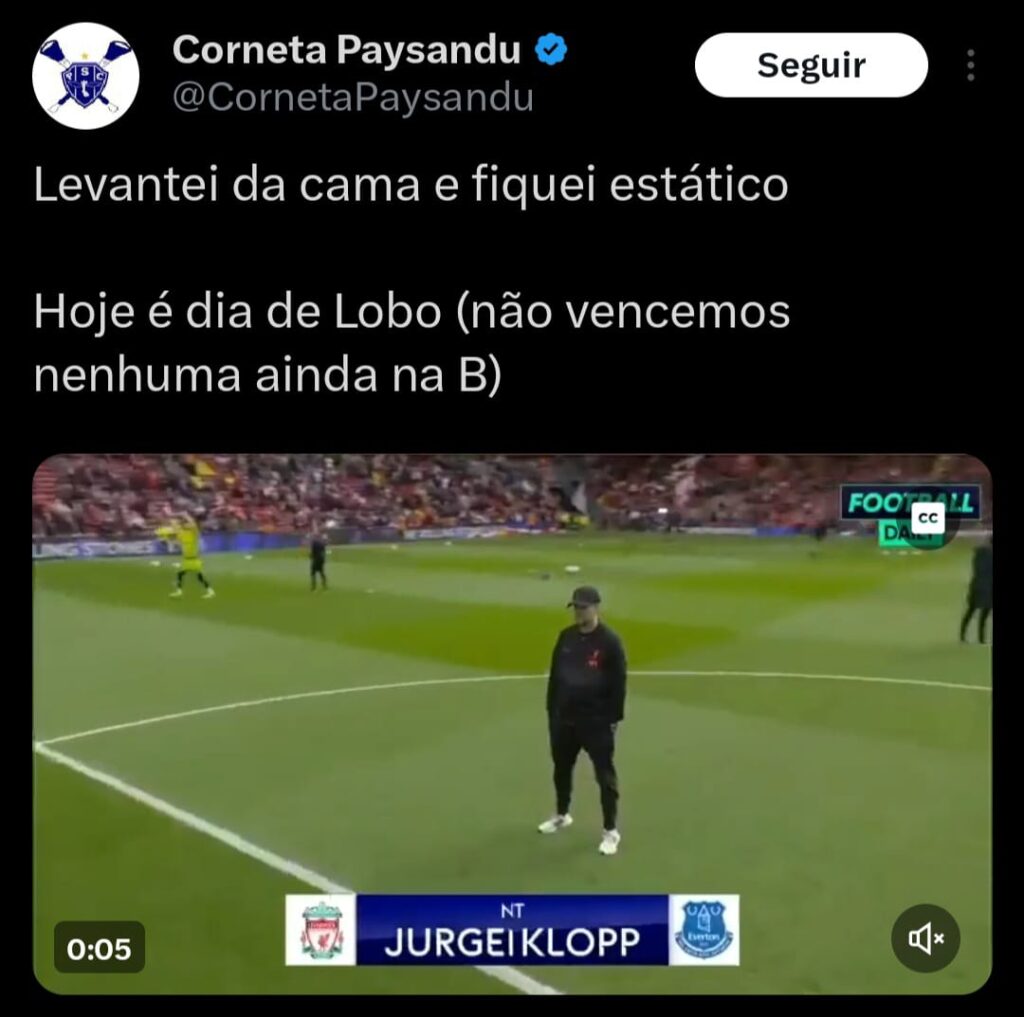Viewport: 1024px width, 1017px height.
Task: Open the Jurgen Klopp video
Action: pyautogui.click(x=512, y=700)
